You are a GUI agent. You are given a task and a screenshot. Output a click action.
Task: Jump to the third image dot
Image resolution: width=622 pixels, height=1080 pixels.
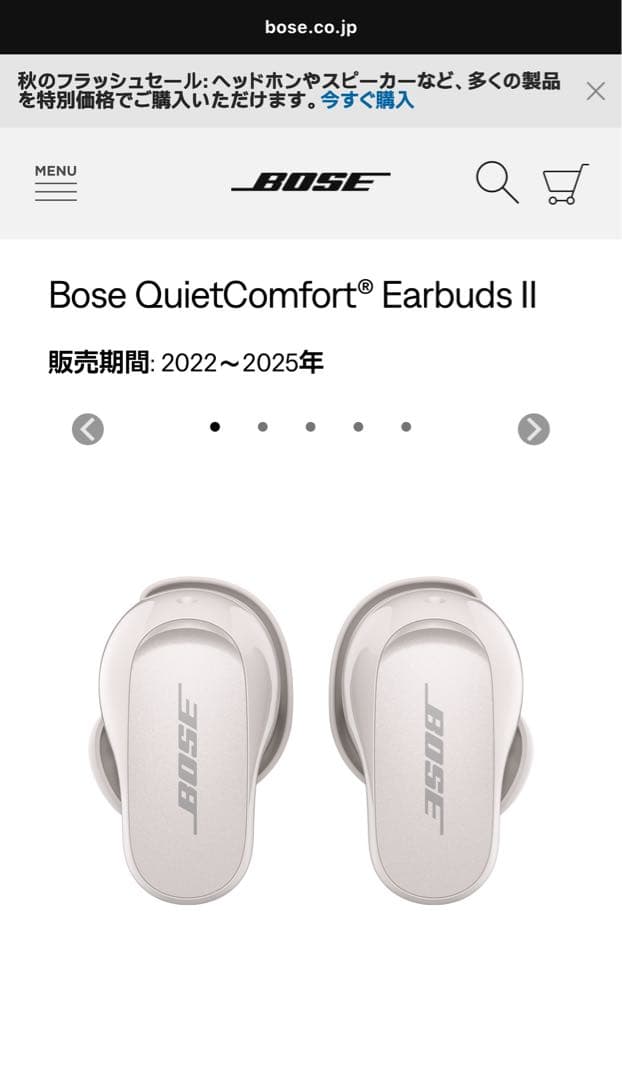point(310,427)
